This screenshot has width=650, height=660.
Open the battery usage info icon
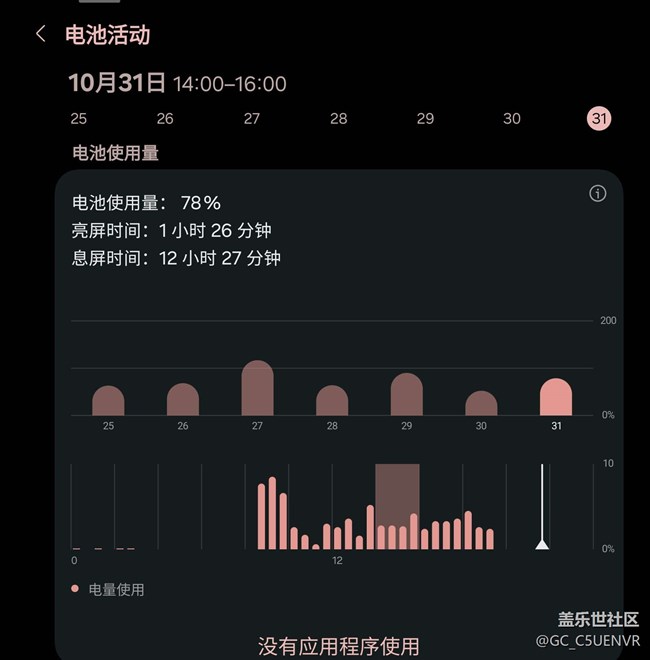[598, 194]
